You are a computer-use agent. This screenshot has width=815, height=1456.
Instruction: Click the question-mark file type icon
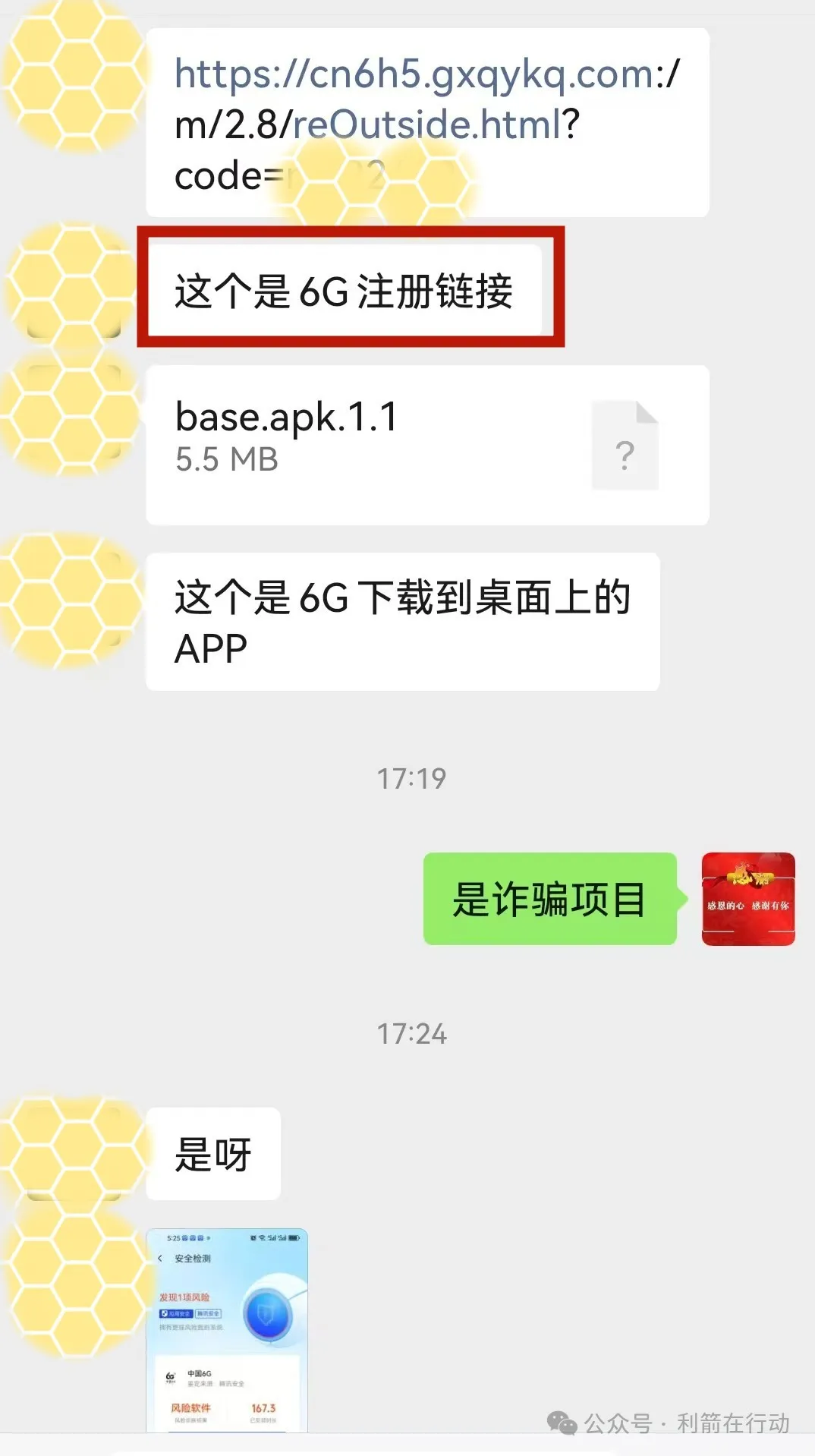coord(625,447)
